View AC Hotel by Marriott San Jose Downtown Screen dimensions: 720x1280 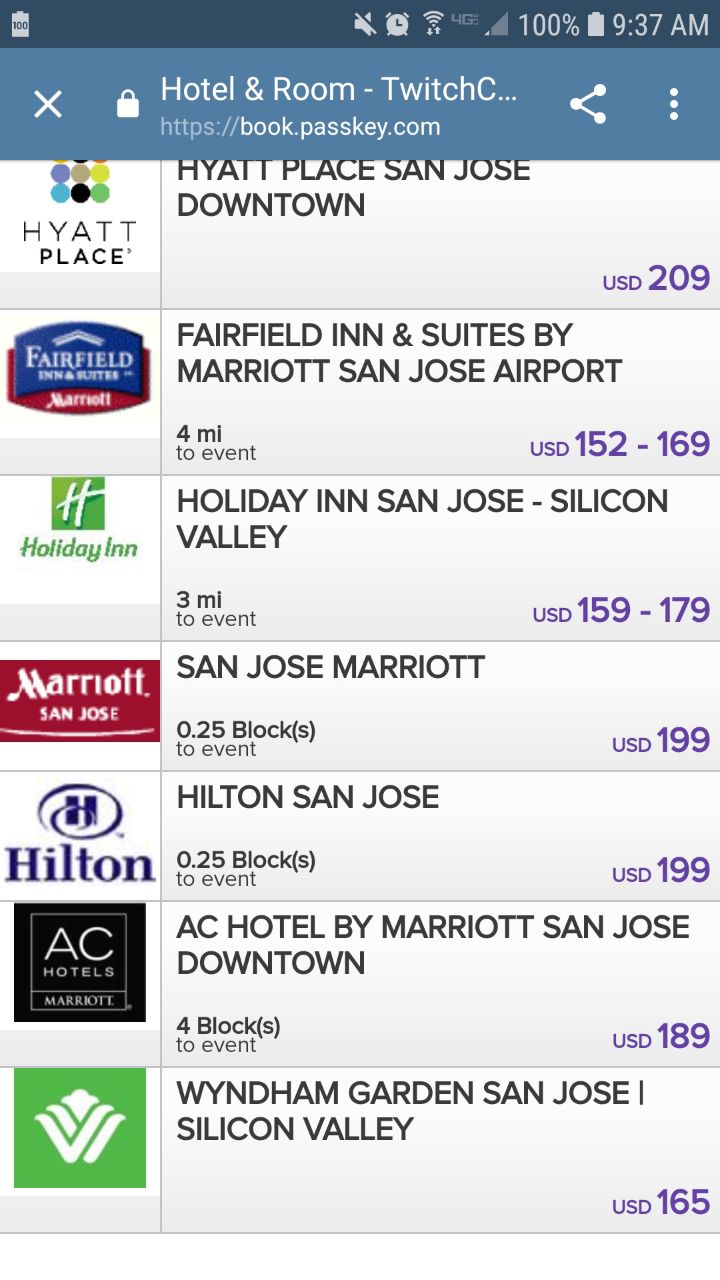point(360,984)
